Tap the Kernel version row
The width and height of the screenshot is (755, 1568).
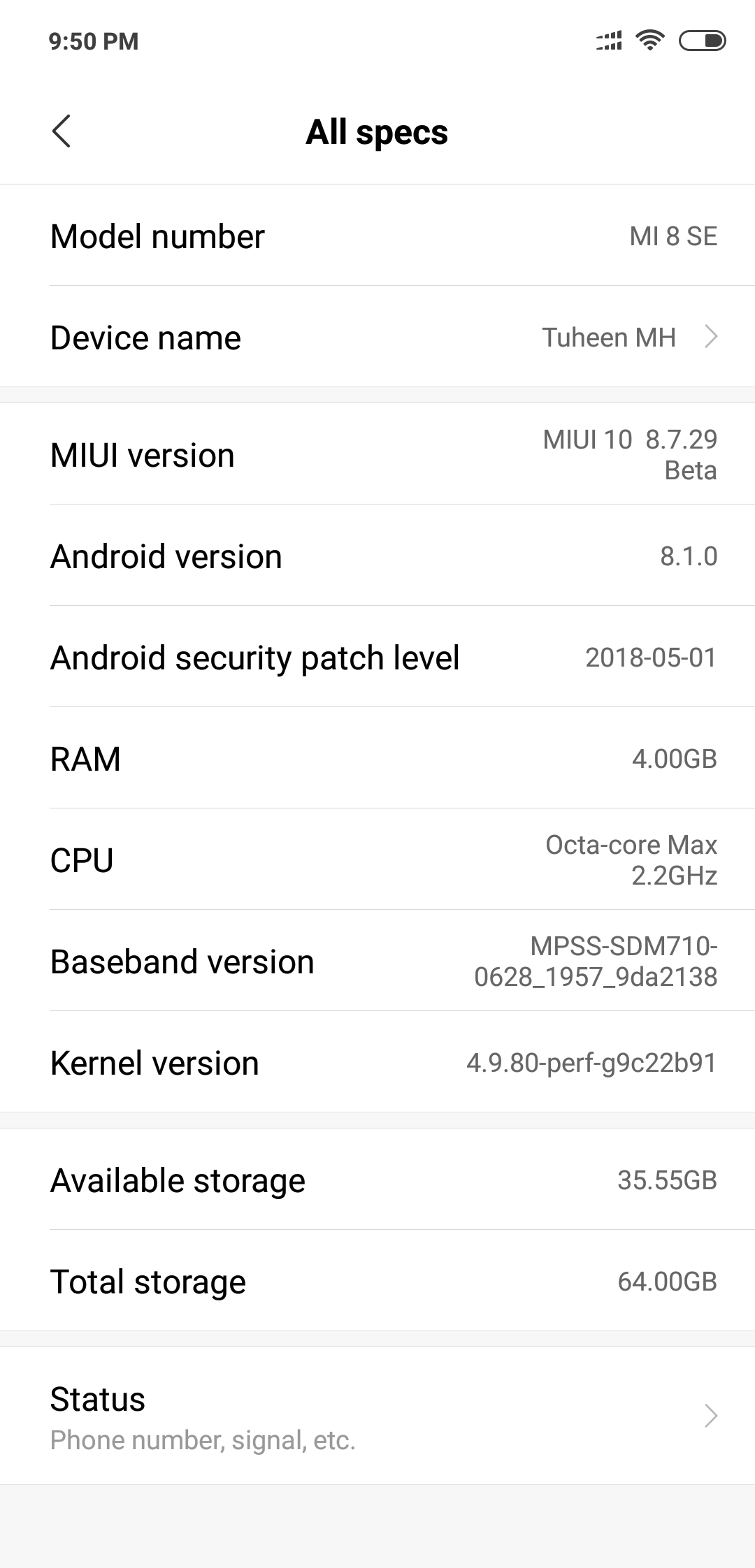(x=377, y=1062)
